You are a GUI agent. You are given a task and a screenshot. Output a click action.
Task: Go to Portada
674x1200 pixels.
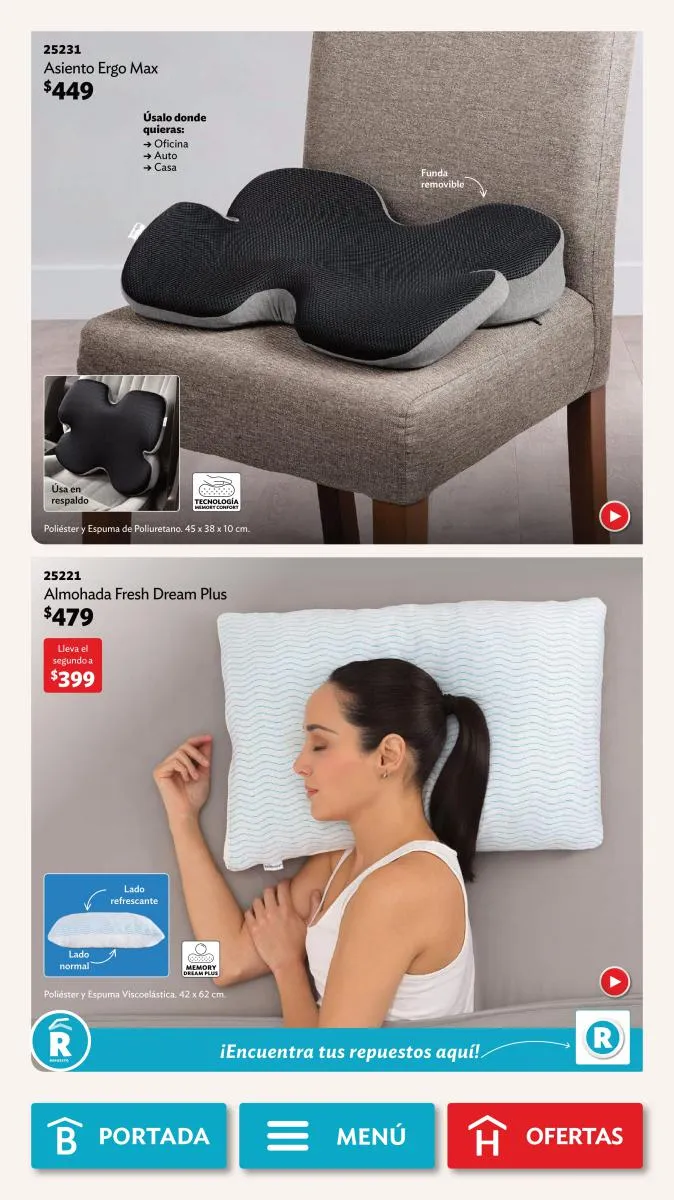coord(128,1136)
